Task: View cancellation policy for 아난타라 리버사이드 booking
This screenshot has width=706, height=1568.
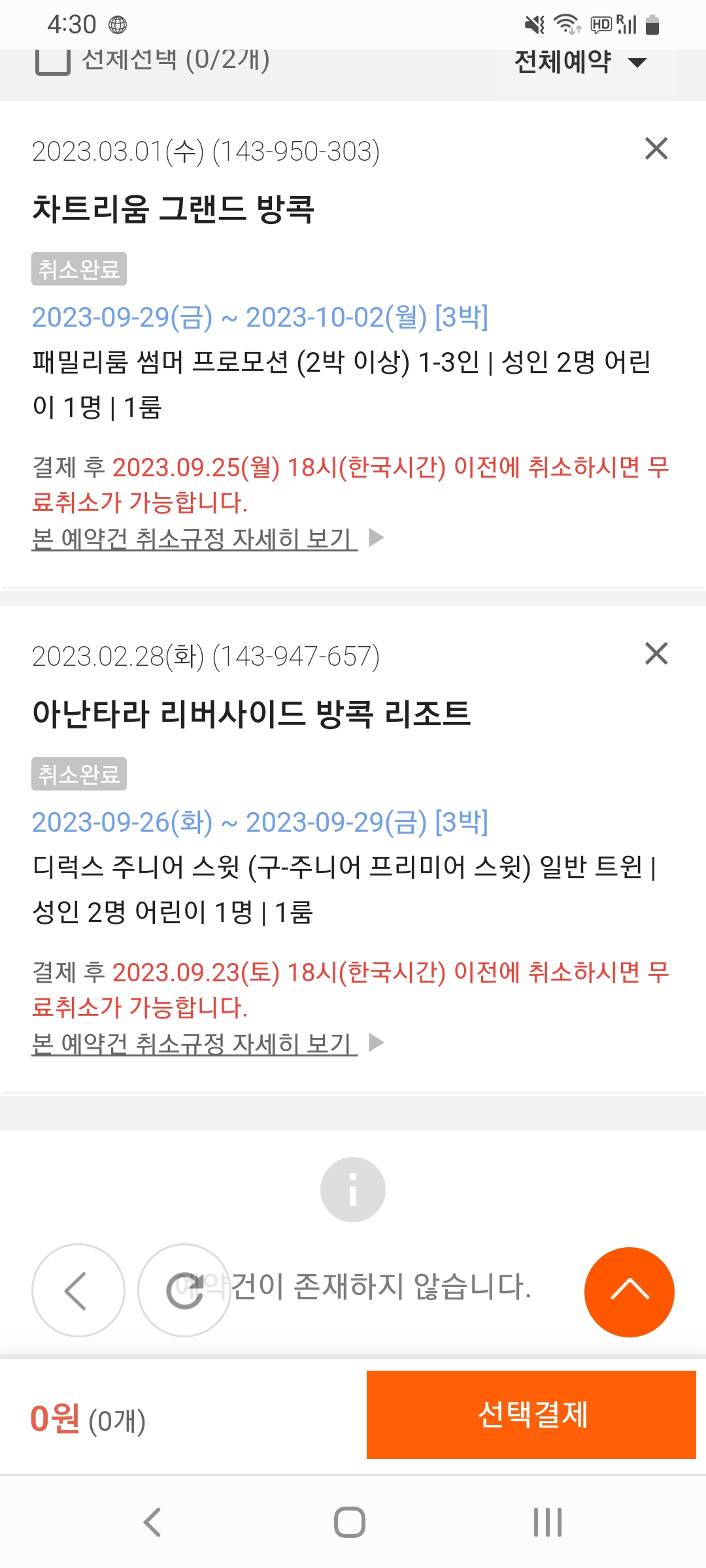Action: [208, 1043]
